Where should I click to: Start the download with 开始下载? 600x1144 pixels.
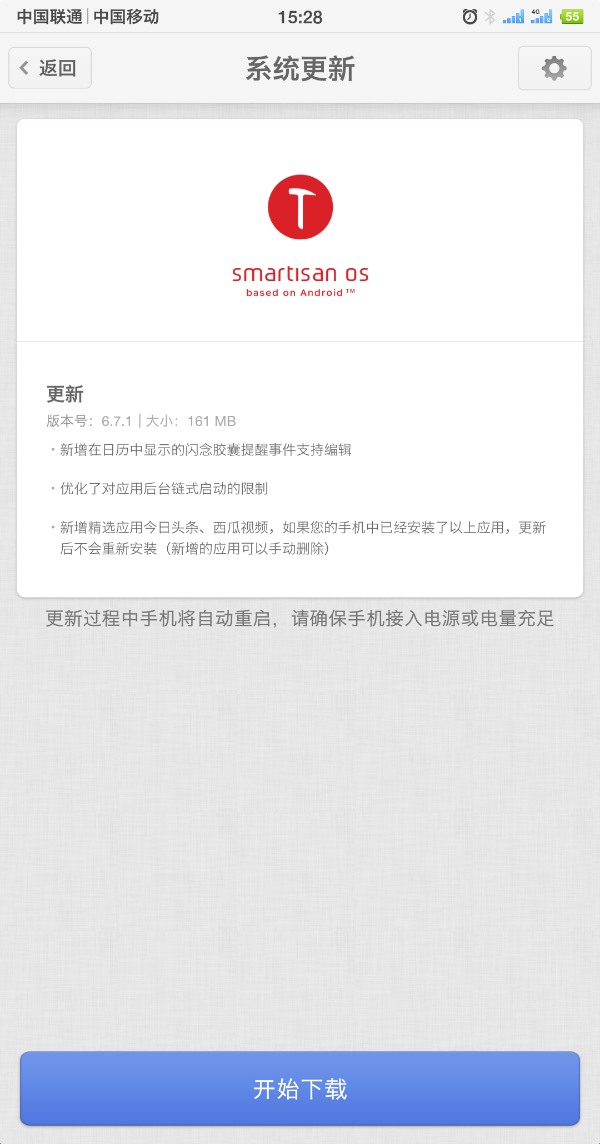300,1089
